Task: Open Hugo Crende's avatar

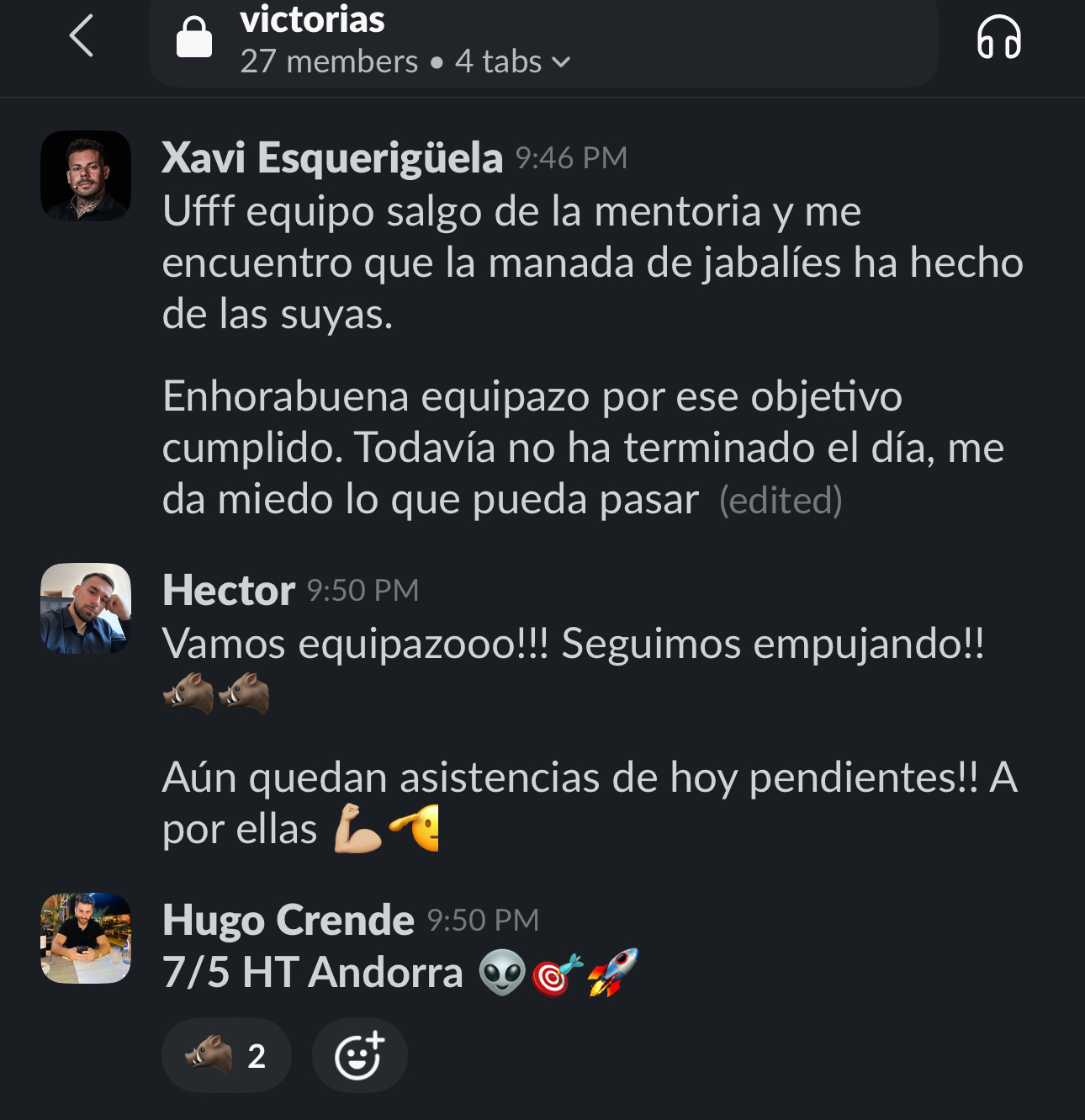Action: pyautogui.click(x=86, y=938)
